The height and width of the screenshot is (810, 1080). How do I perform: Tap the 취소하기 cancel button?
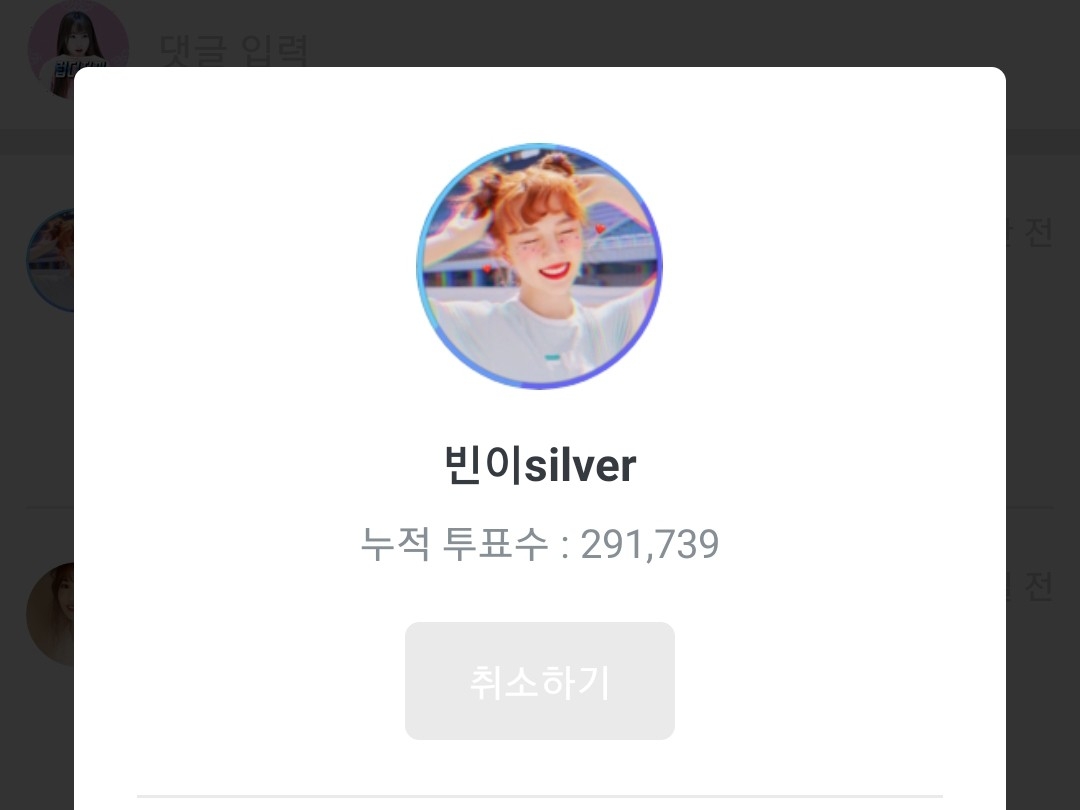click(539, 681)
